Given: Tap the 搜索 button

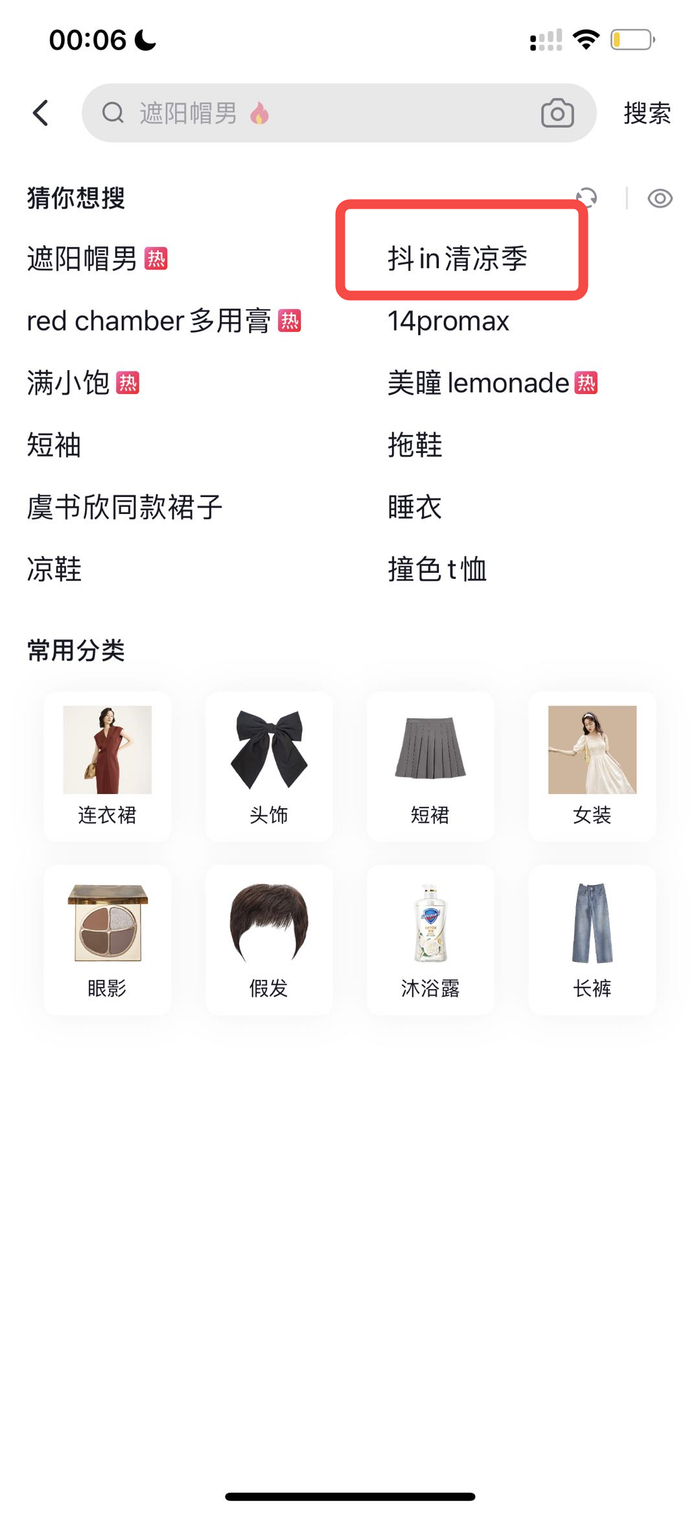Looking at the screenshot, I should (x=647, y=113).
